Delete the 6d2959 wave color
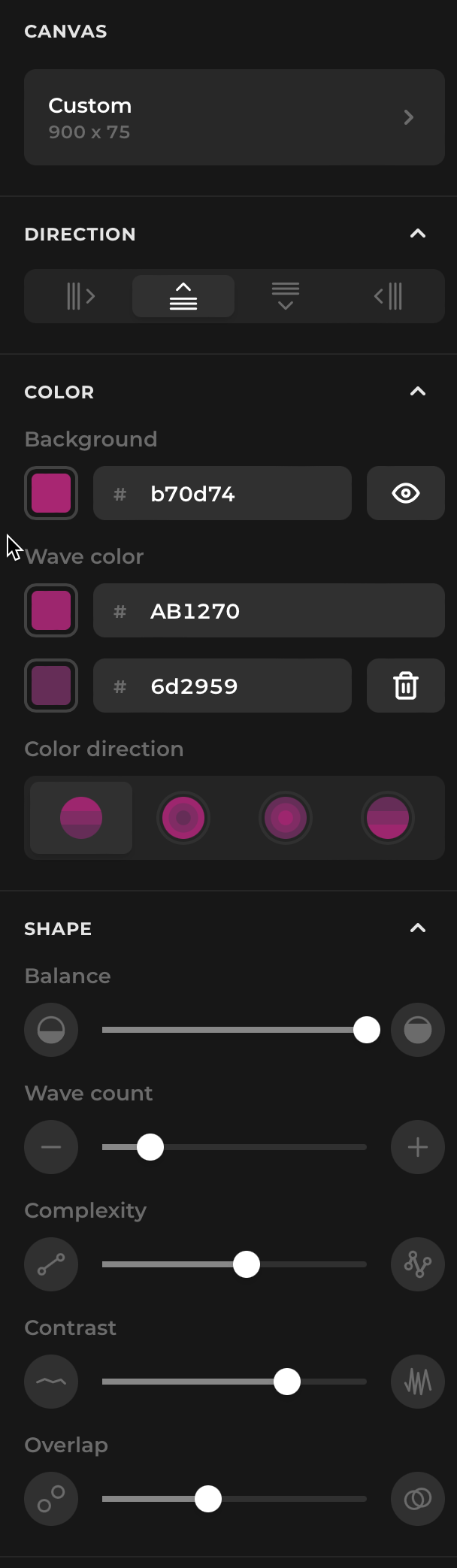This screenshot has width=457, height=1568. click(x=406, y=686)
